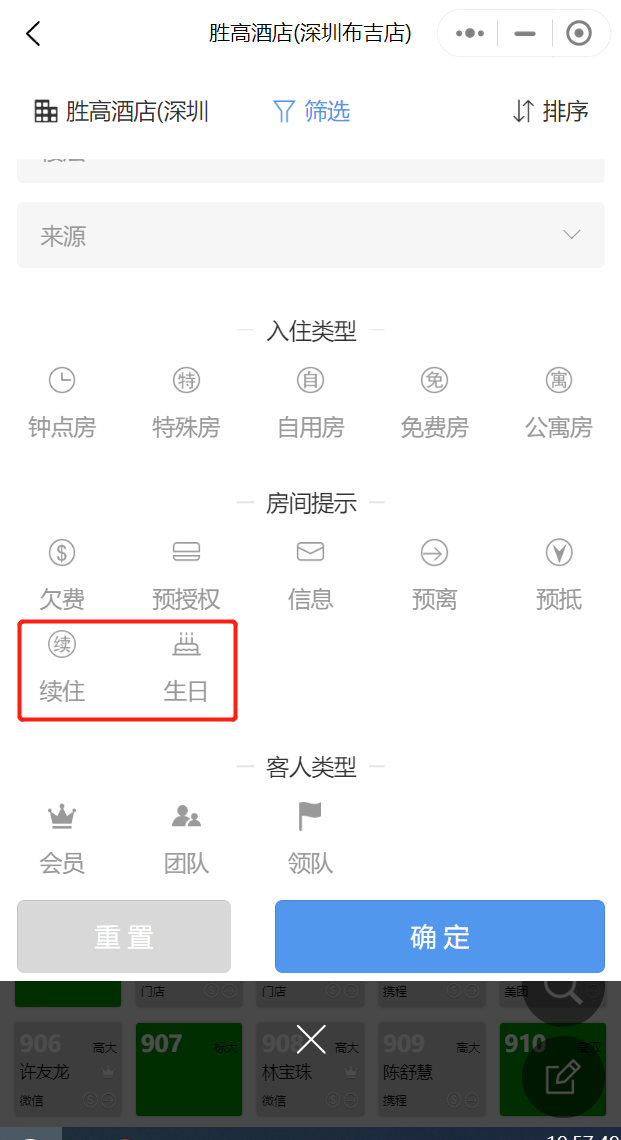621x1140 pixels.
Task: Pick the 免费房 filter
Action: point(435,404)
